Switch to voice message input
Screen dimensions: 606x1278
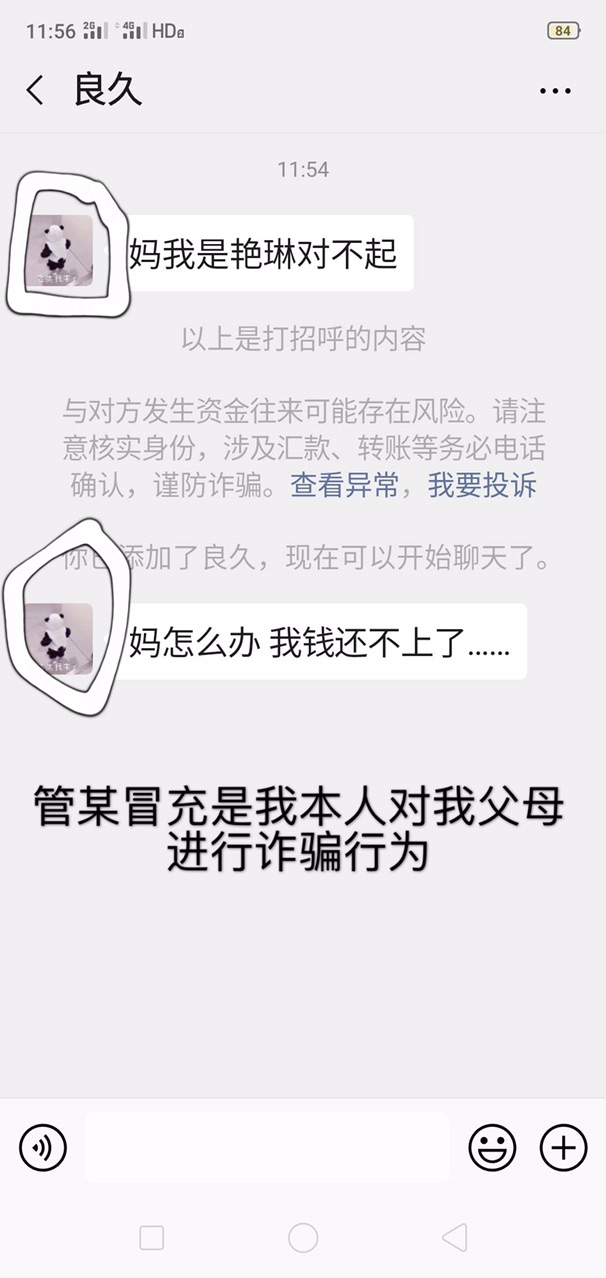coord(43,1147)
